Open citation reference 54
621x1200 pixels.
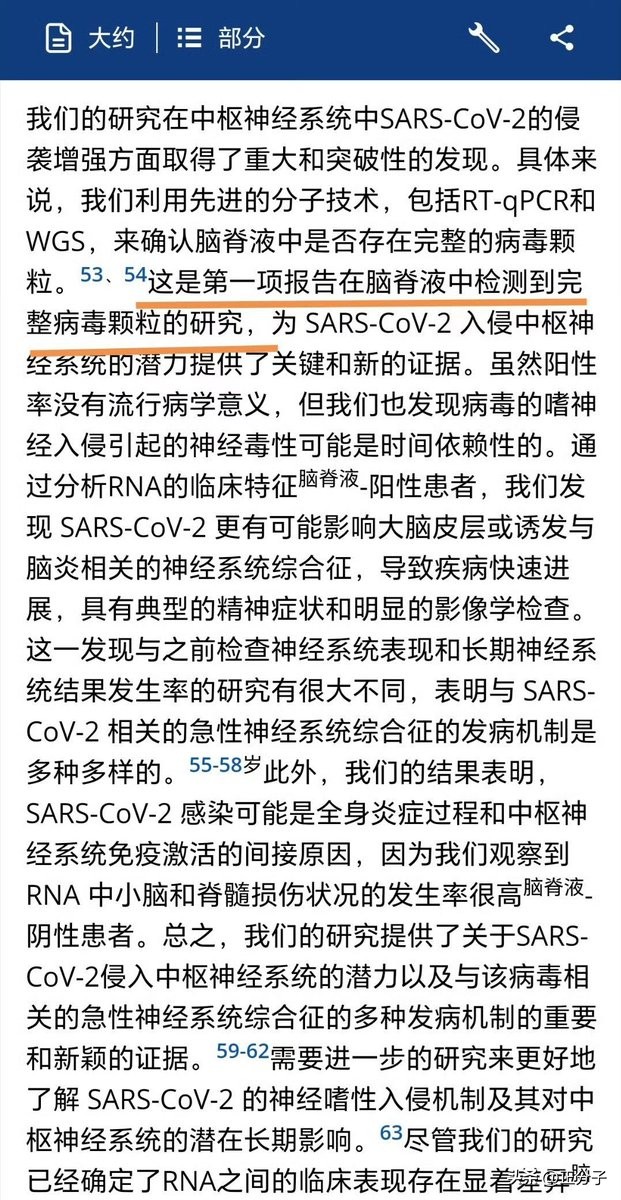click(x=135, y=274)
